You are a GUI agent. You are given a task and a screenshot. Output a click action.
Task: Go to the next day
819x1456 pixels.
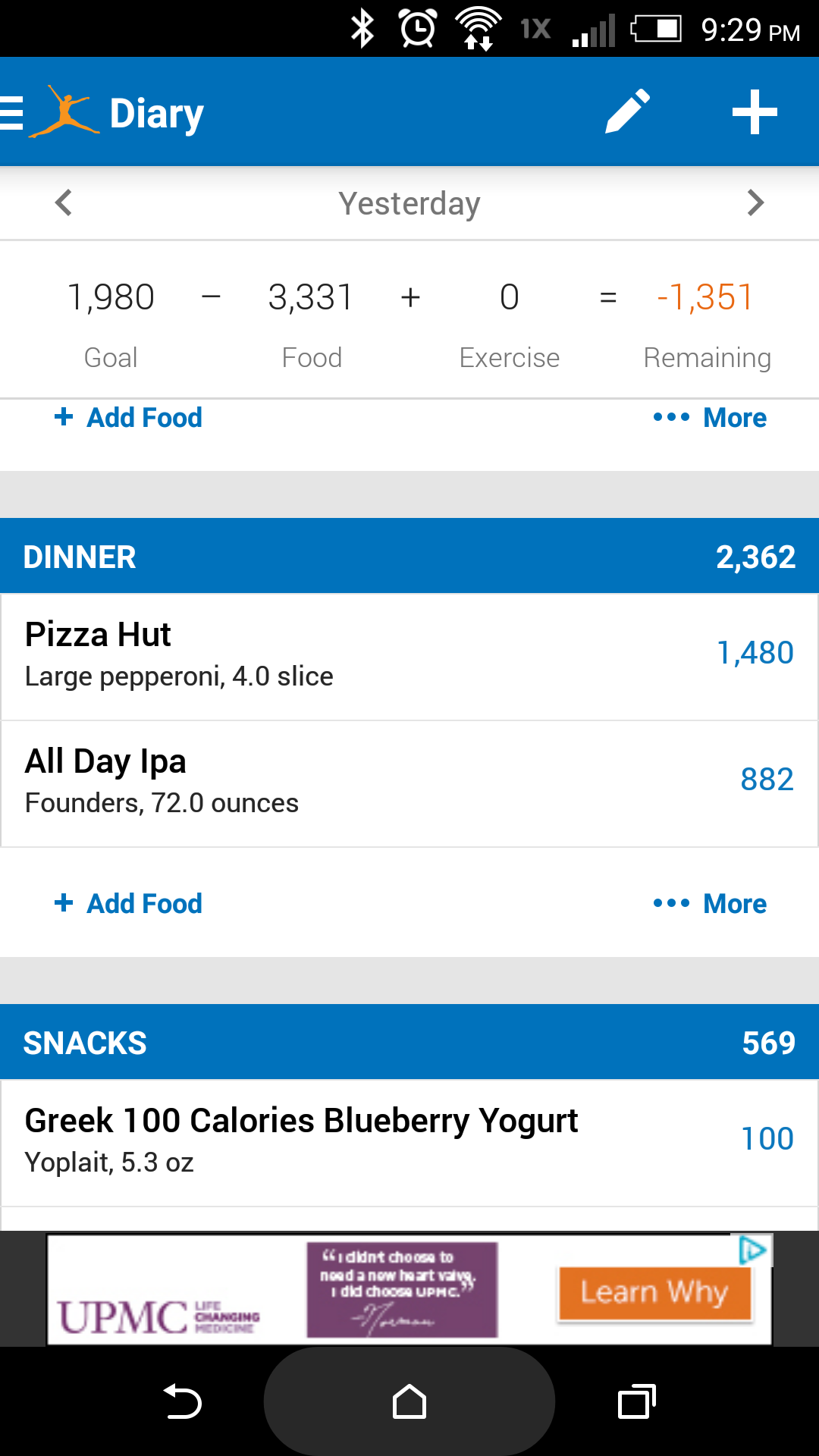point(755,202)
